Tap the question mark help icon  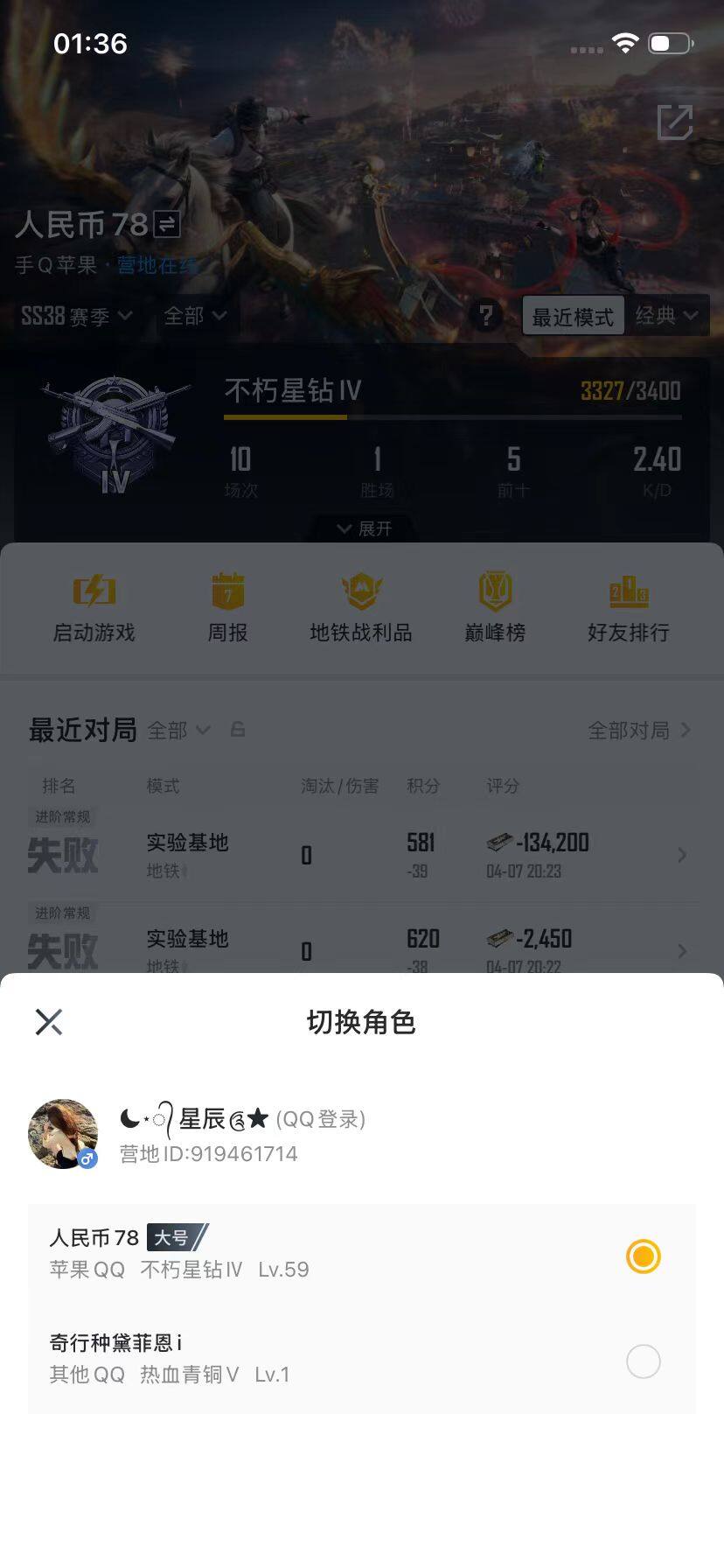(x=487, y=317)
